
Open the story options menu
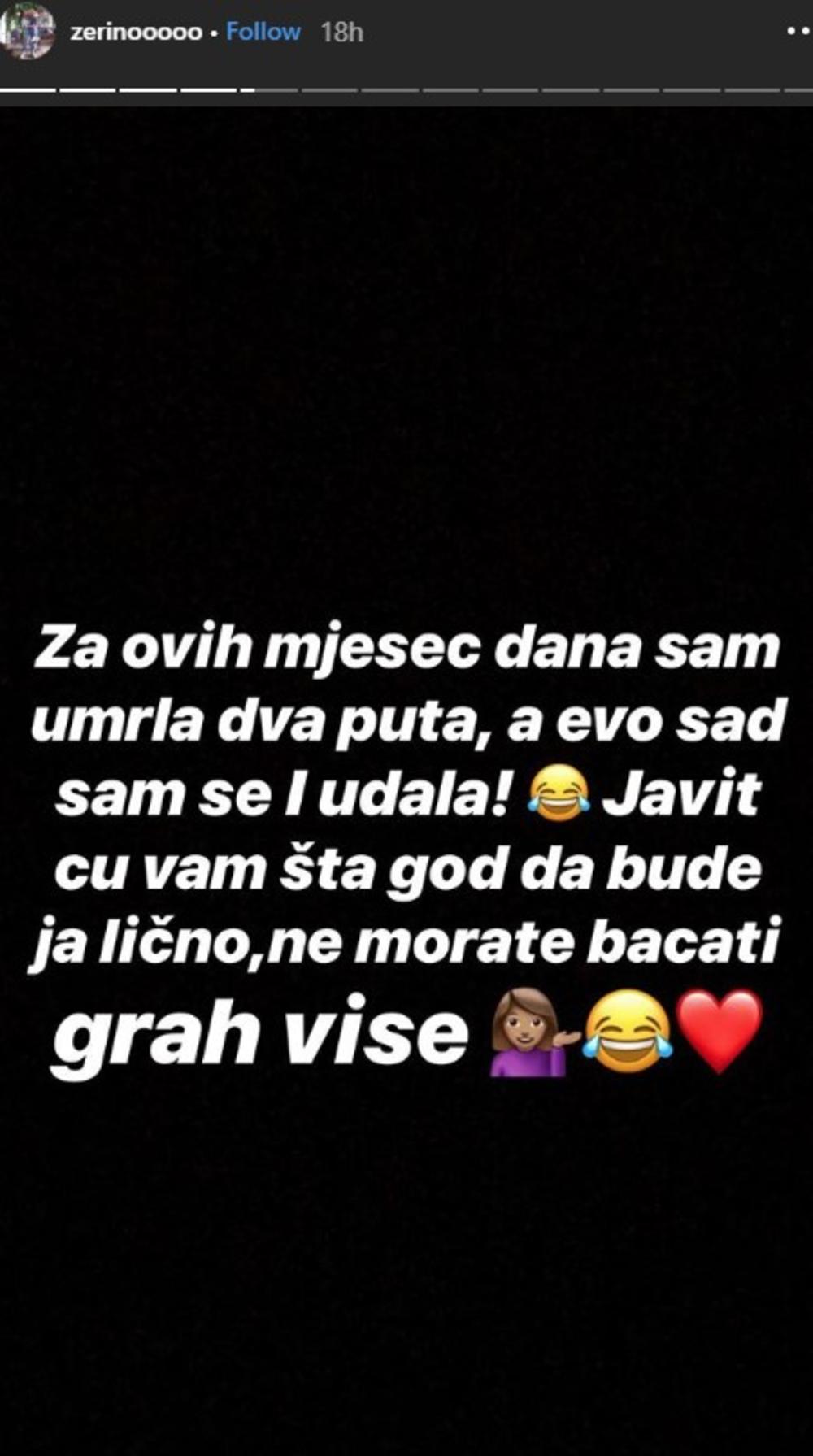click(x=800, y=32)
